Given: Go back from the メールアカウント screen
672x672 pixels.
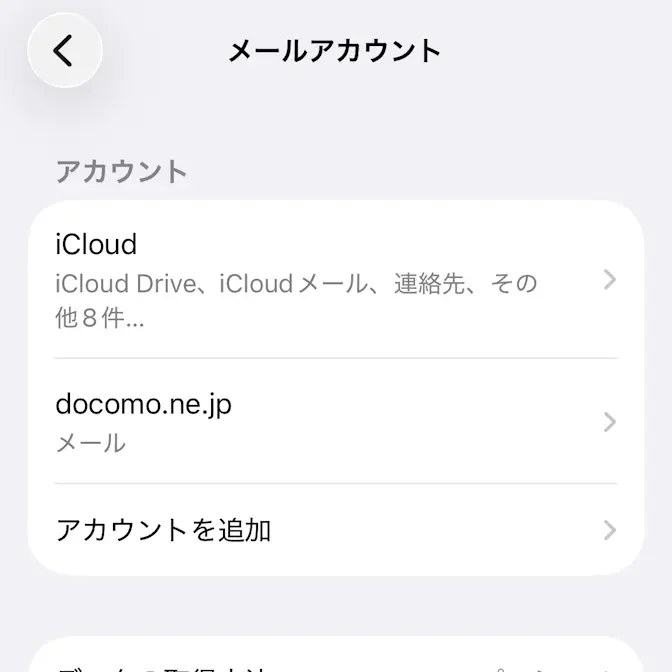Looking at the screenshot, I should pyautogui.click(x=65, y=50).
